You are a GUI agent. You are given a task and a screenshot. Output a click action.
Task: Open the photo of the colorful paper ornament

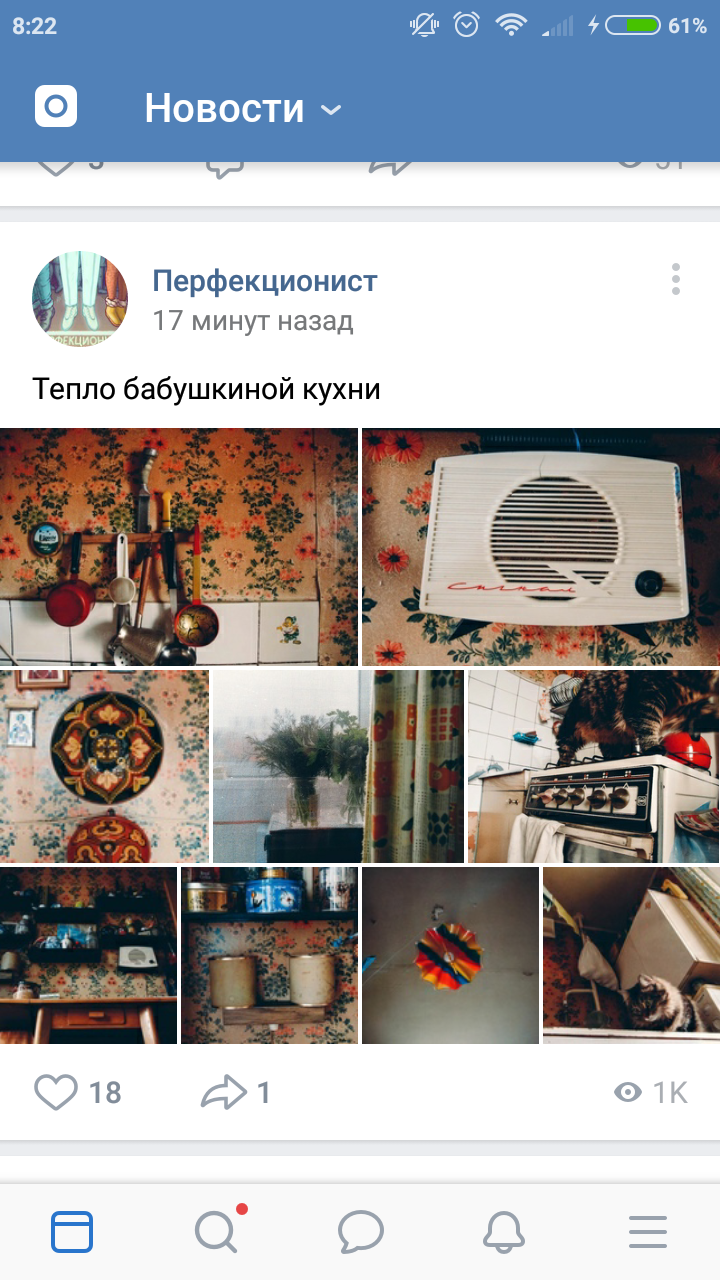point(450,955)
